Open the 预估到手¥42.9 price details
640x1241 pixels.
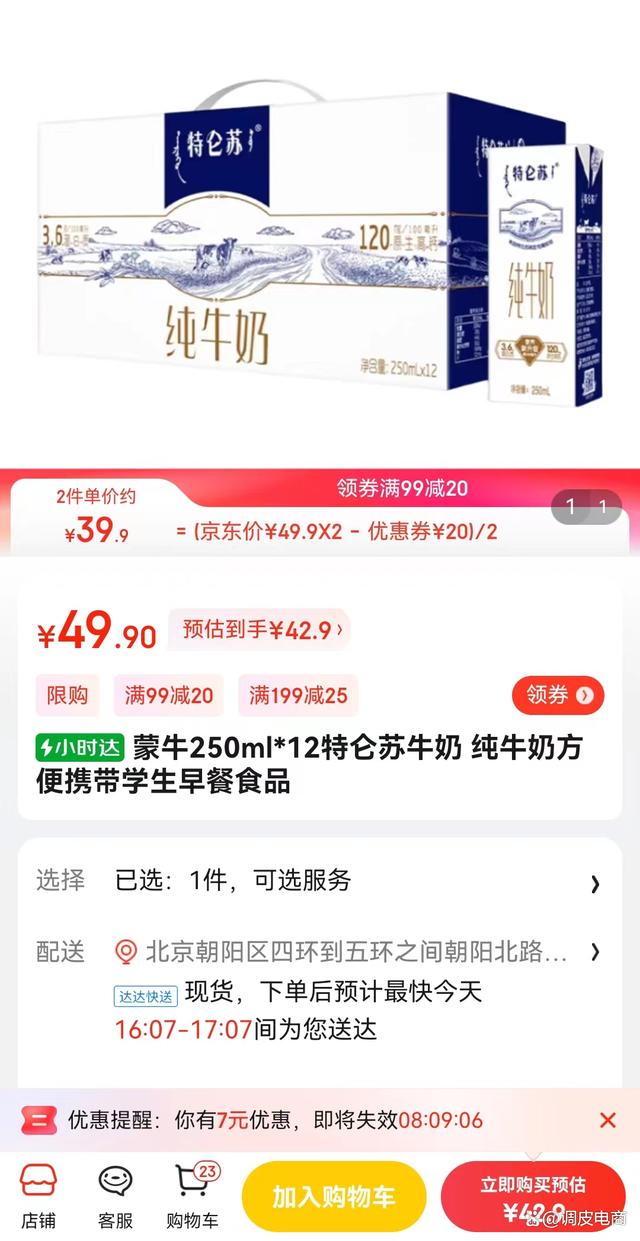(259, 630)
